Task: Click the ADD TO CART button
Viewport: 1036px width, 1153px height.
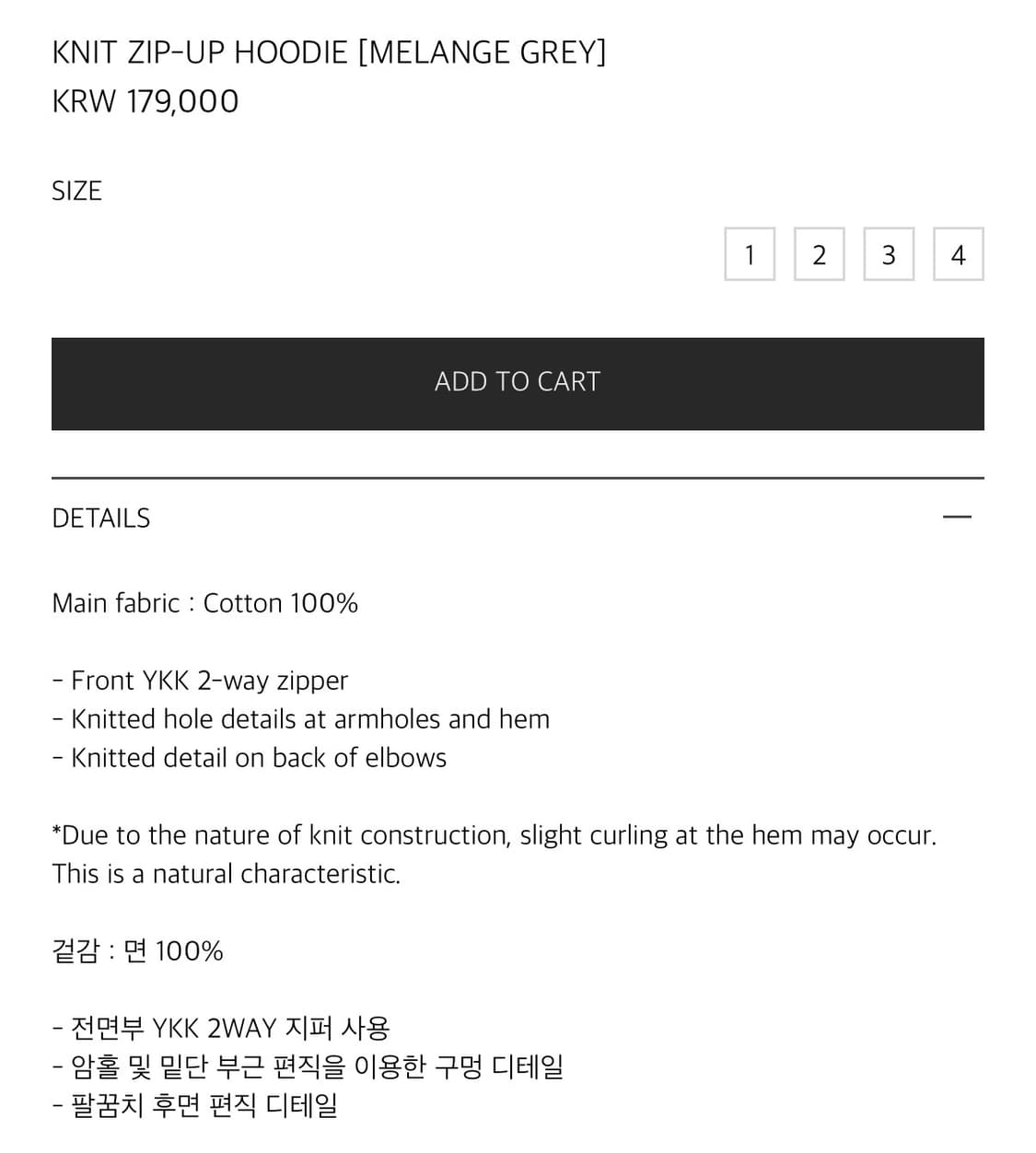Action: [518, 382]
